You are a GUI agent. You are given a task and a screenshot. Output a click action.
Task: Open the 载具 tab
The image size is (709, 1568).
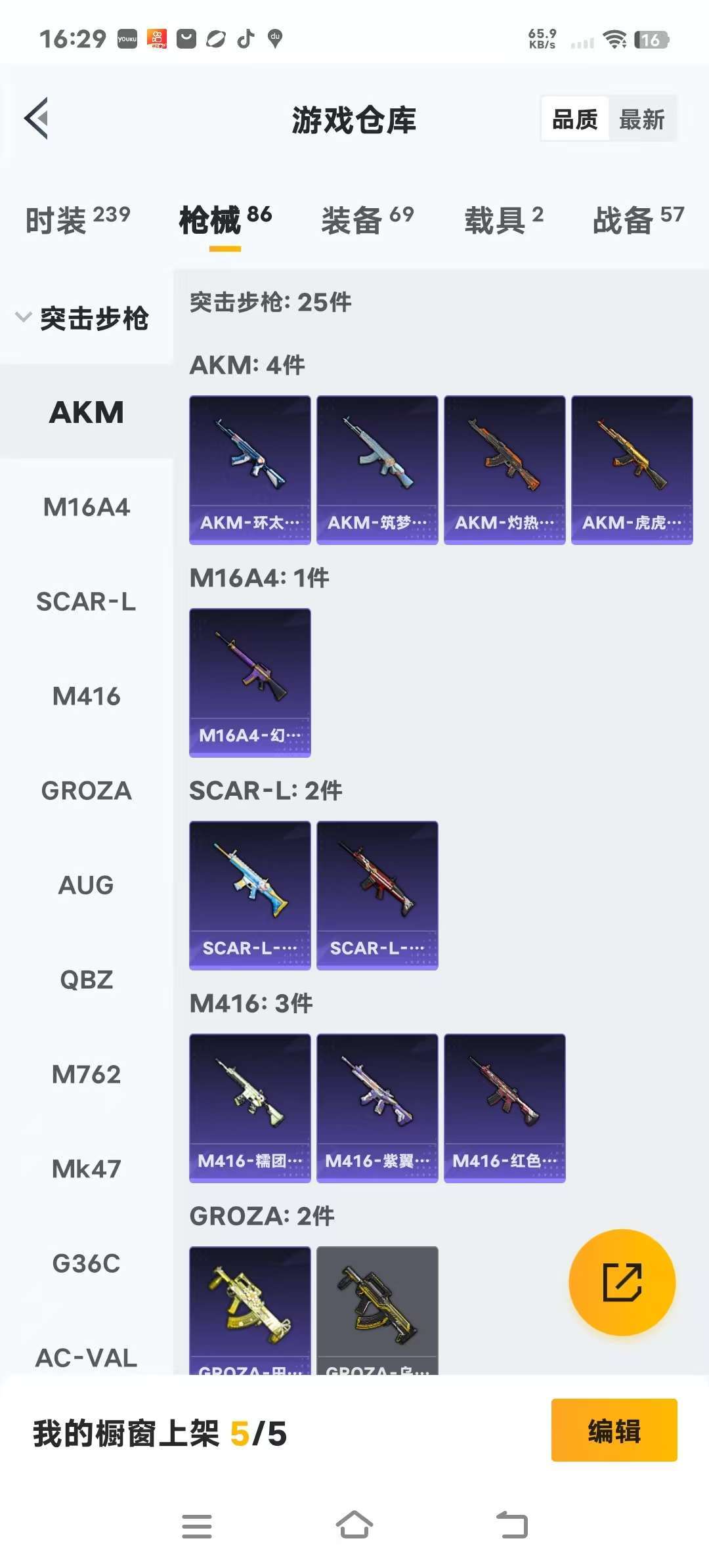[504, 219]
